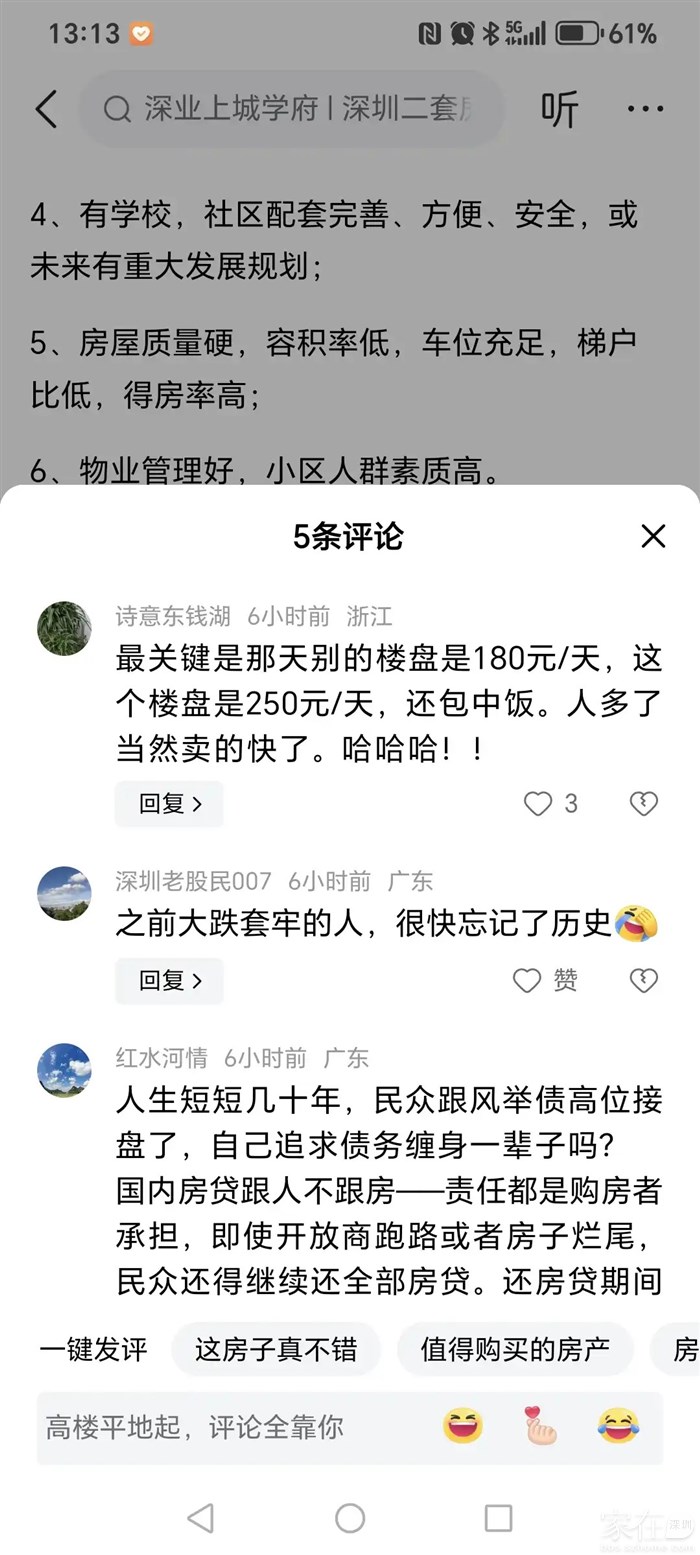Like 深圳老股民007's comment

(528, 981)
